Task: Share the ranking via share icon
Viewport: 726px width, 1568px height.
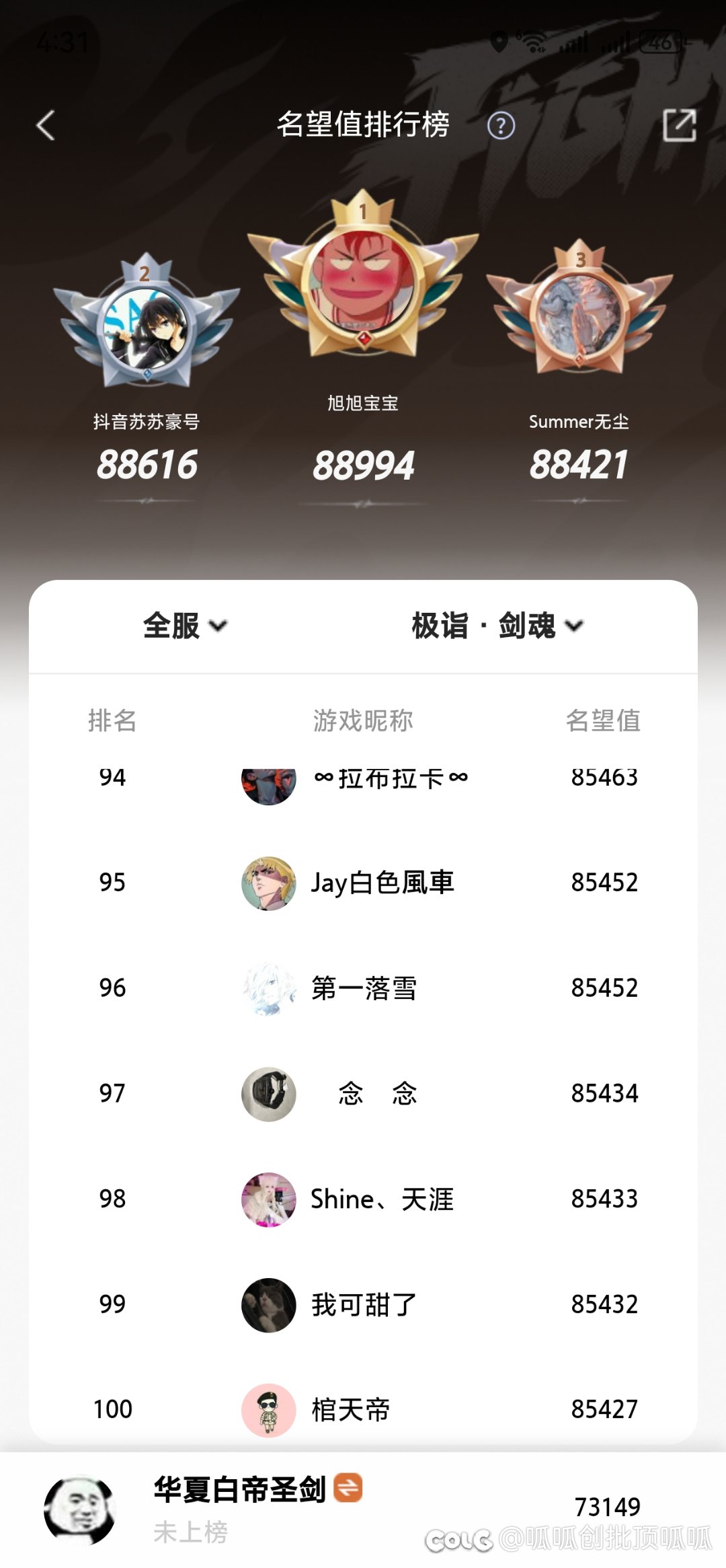Action: click(679, 125)
